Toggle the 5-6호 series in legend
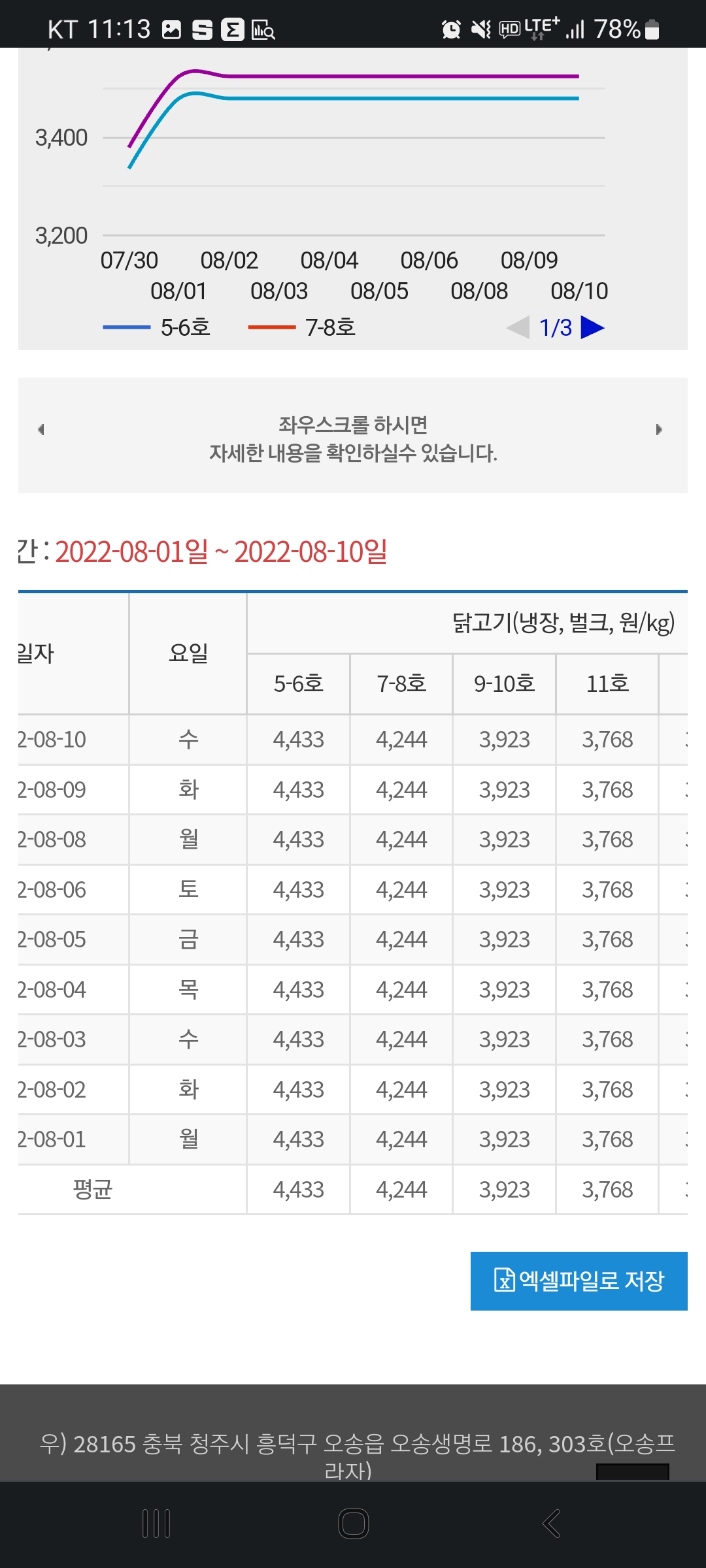Screen dimensions: 706x1568 [x=157, y=327]
